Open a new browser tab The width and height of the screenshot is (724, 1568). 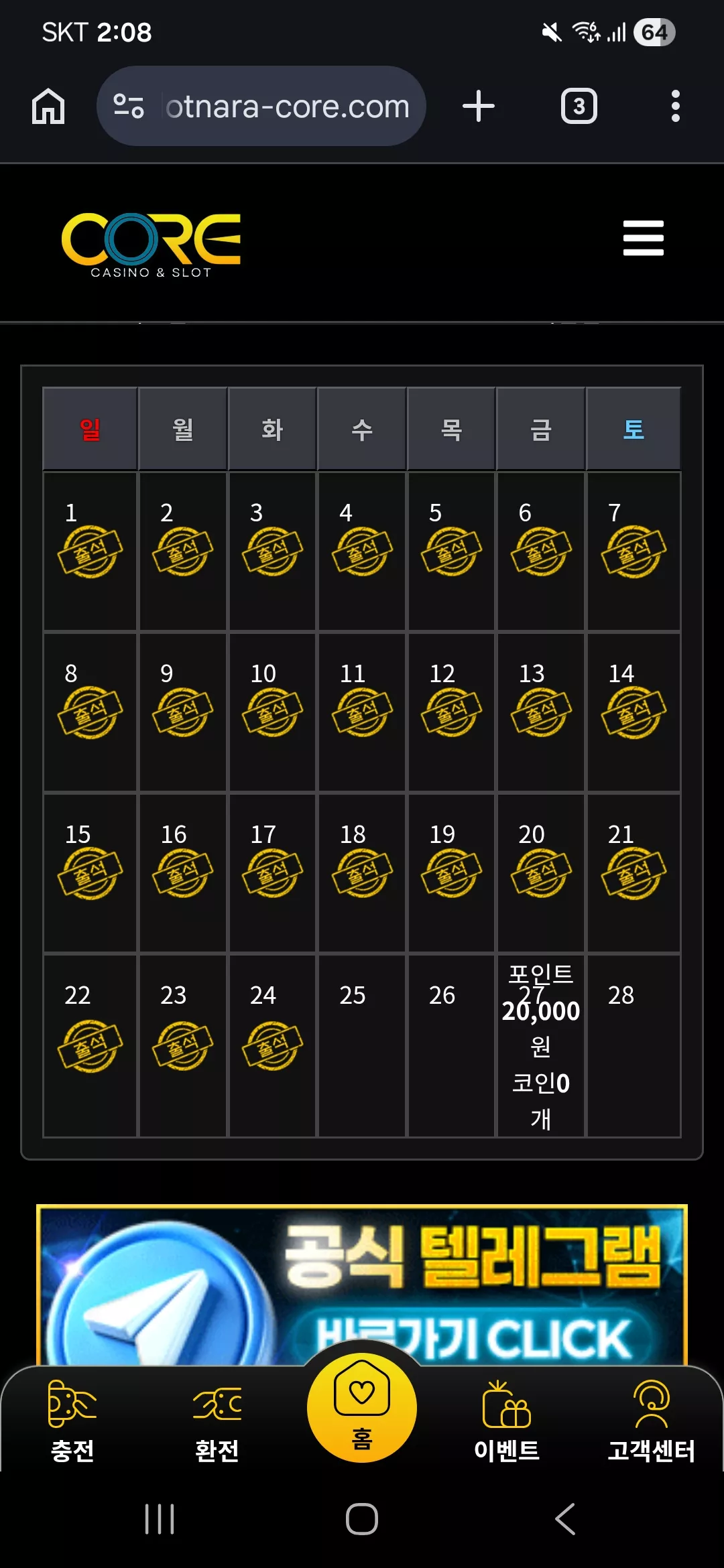click(479, 107)
